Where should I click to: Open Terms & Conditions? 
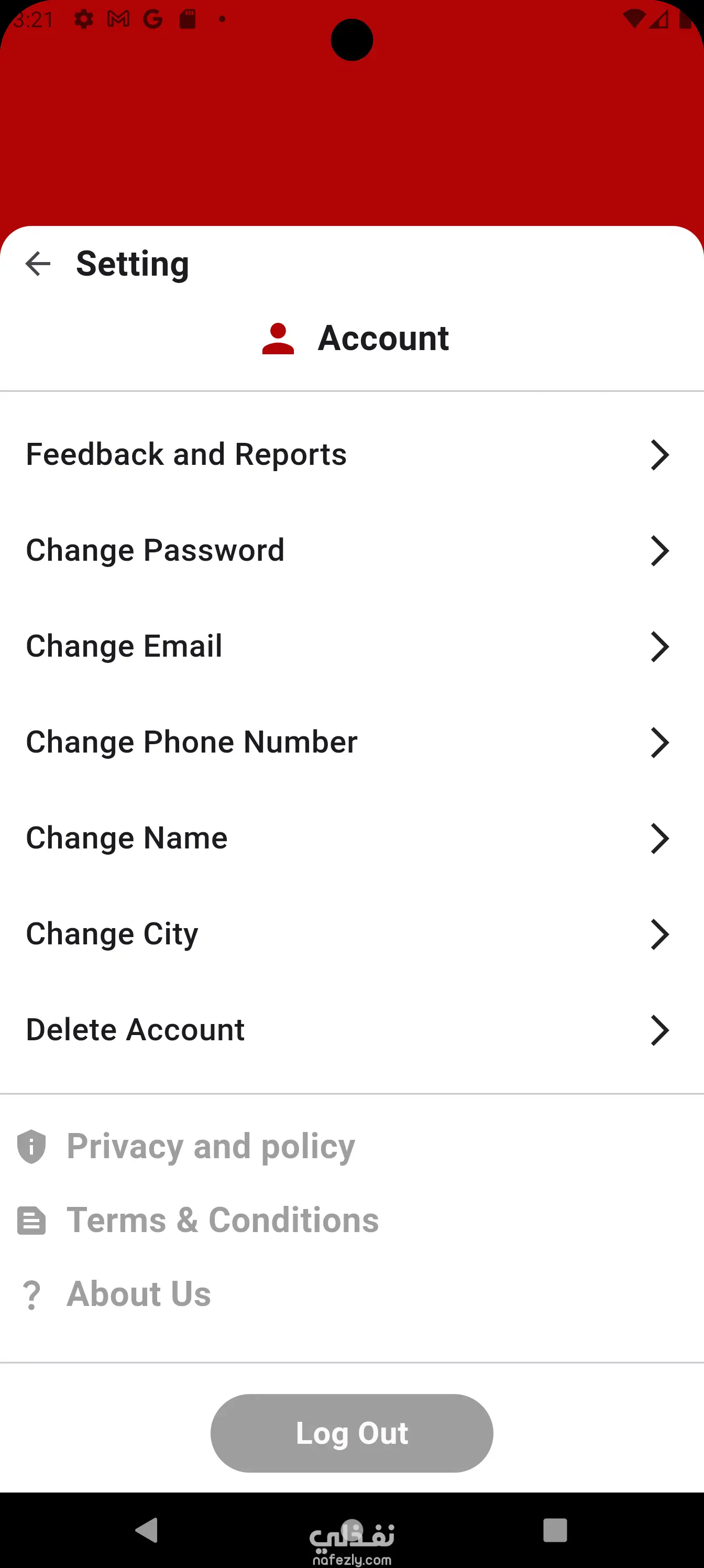coord(223,1220)
